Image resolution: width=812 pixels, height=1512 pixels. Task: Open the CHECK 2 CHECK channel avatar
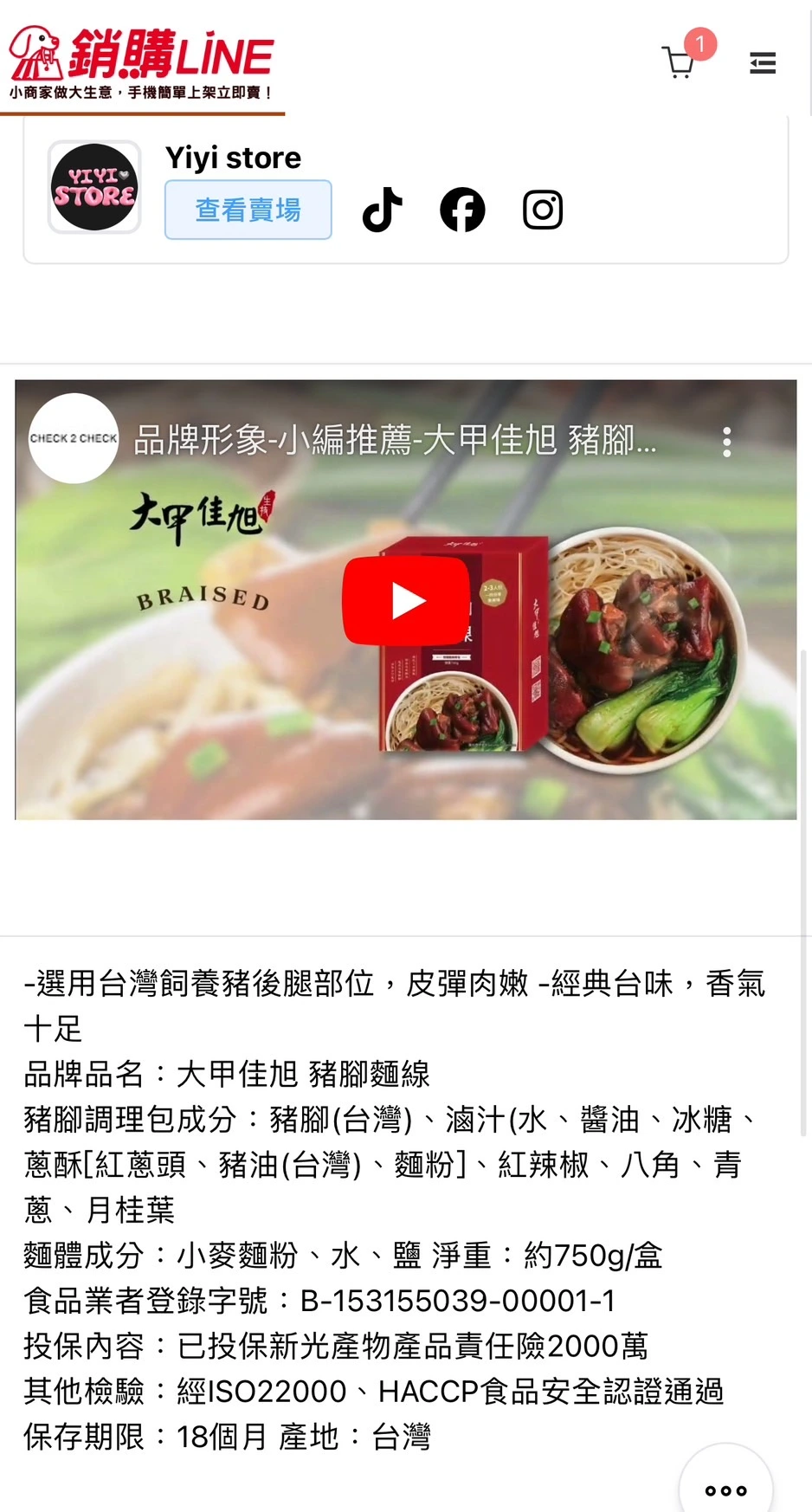(74, 438)
